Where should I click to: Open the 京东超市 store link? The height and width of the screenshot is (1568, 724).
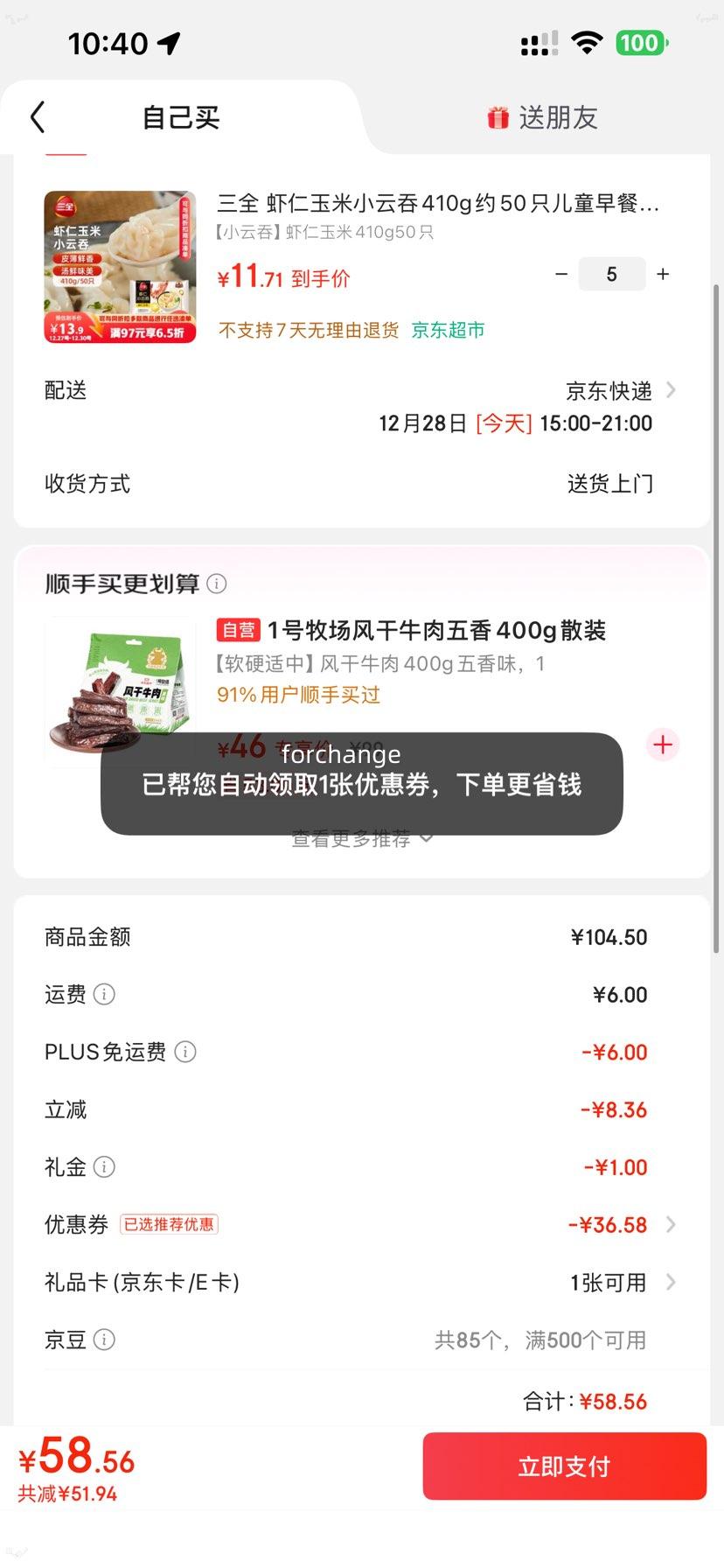click(x=446, y=331)
